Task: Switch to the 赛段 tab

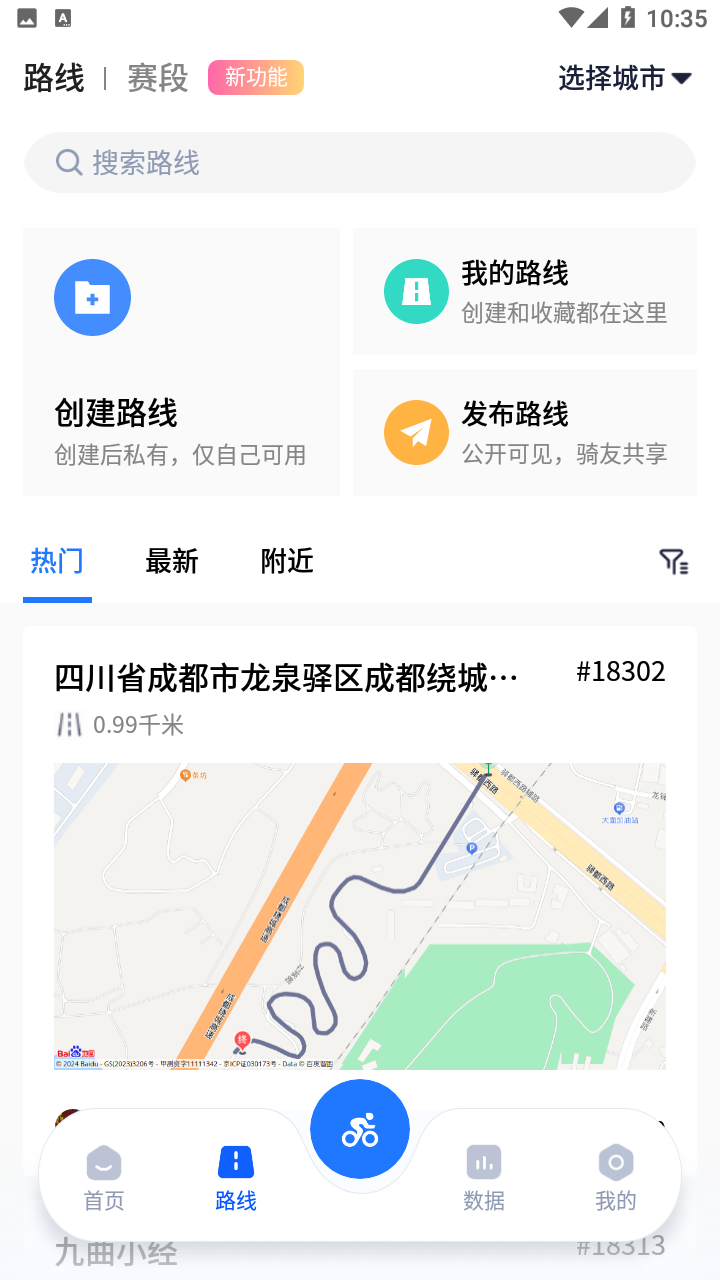Action: [158, 78]
